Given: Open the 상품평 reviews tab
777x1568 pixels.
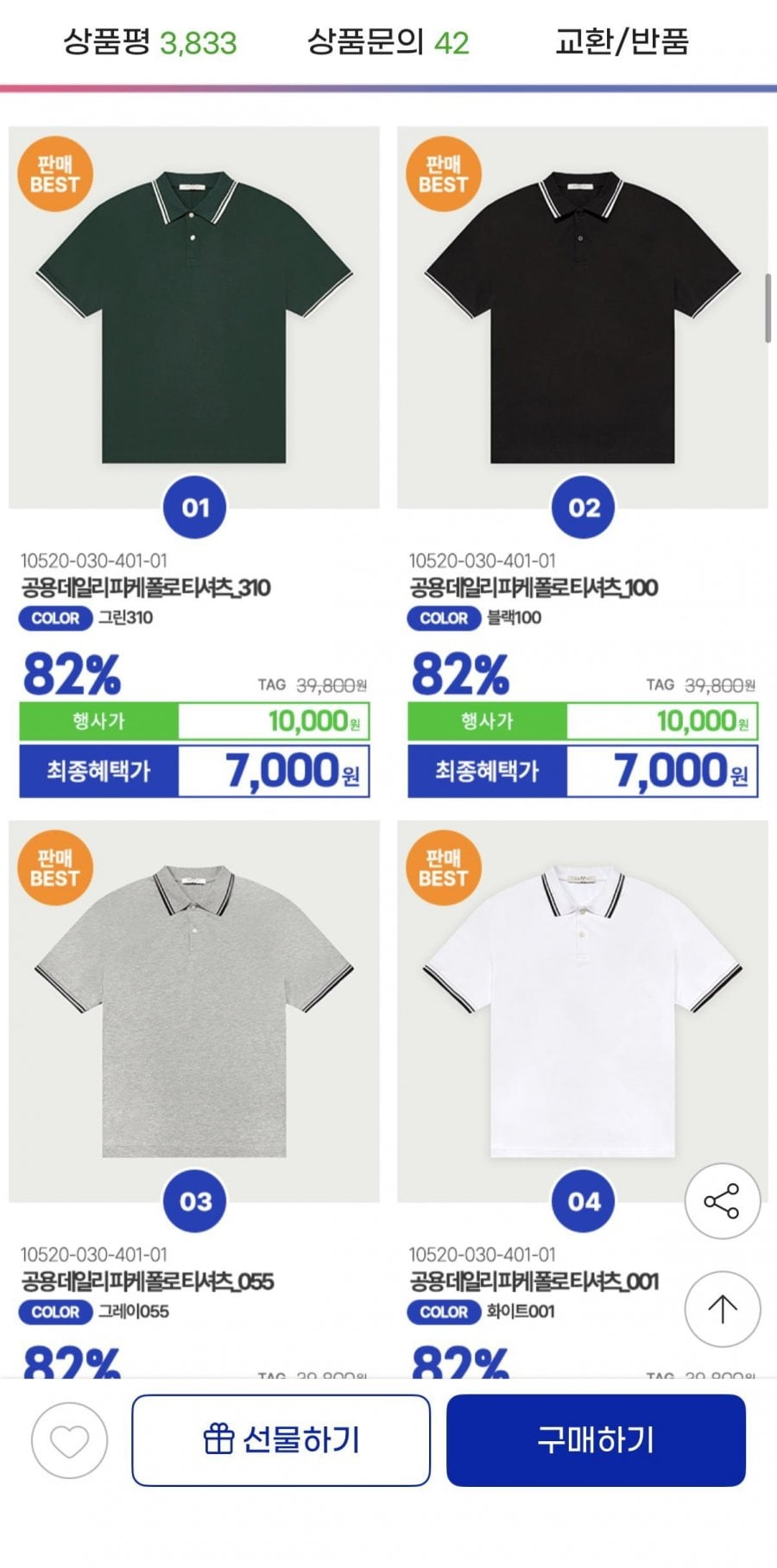Looking at the screenshot, I should 149,41.
